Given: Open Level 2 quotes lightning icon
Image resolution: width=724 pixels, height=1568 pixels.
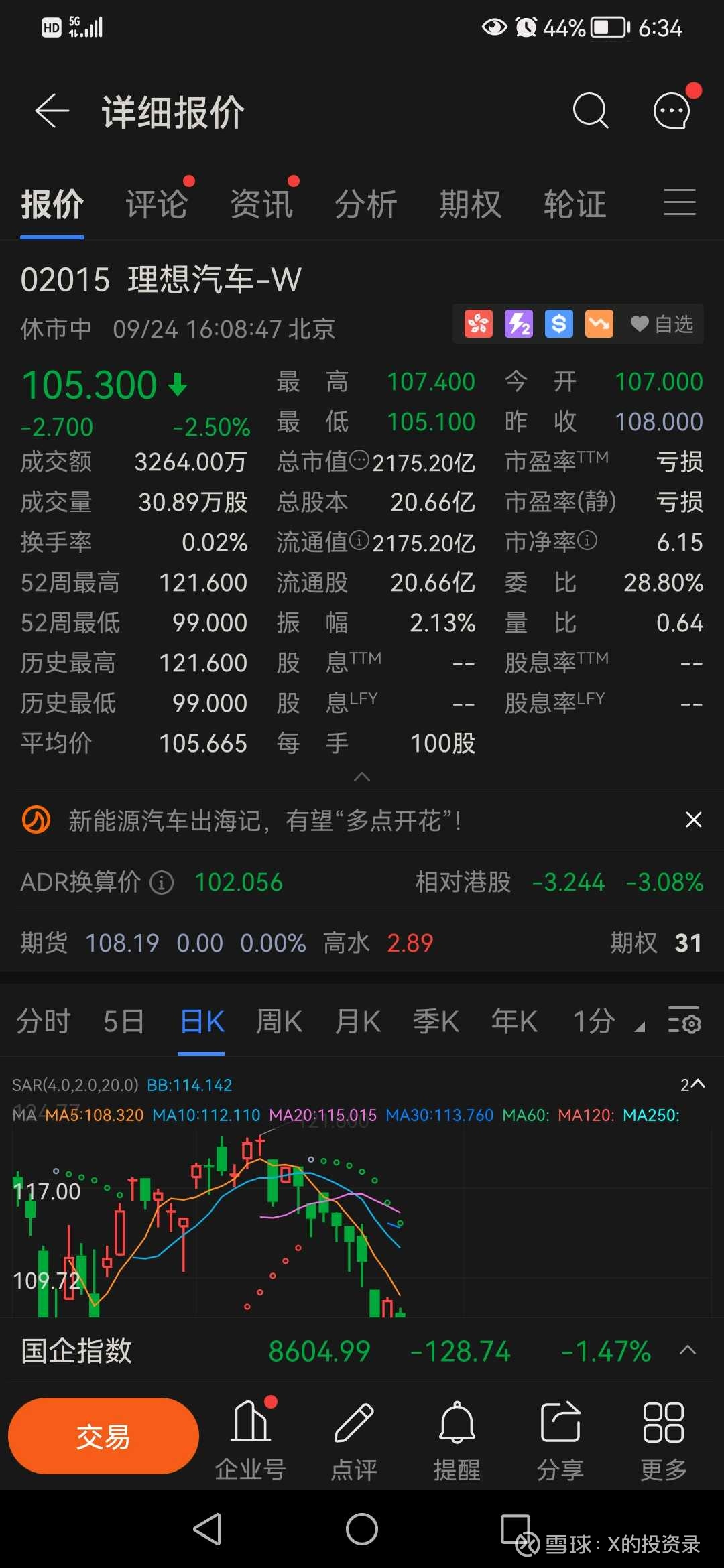Looking at the screenshot, I should click(x=518, y=324).
